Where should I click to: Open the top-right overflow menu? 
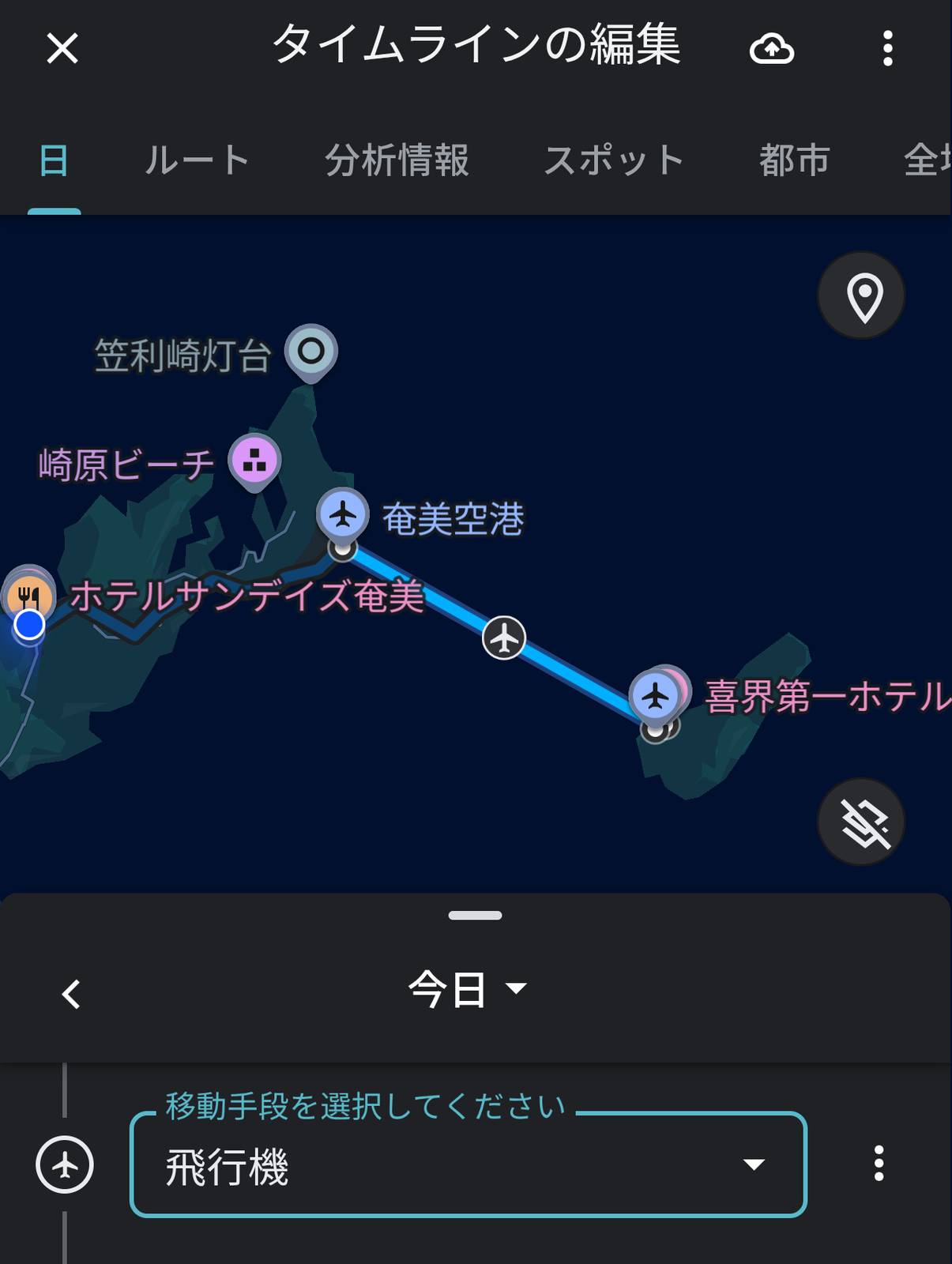pyautogui.click(x=886, y=49)
